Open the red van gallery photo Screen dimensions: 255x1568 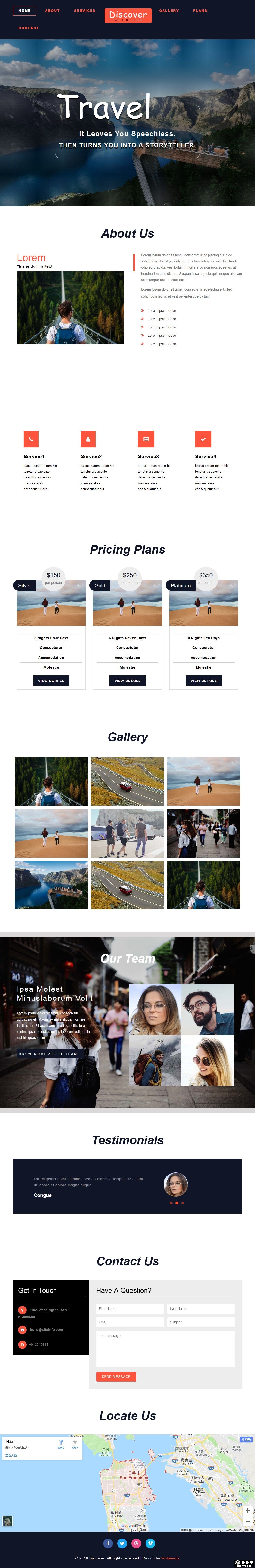pyautogui.click(x=127, y=782)
